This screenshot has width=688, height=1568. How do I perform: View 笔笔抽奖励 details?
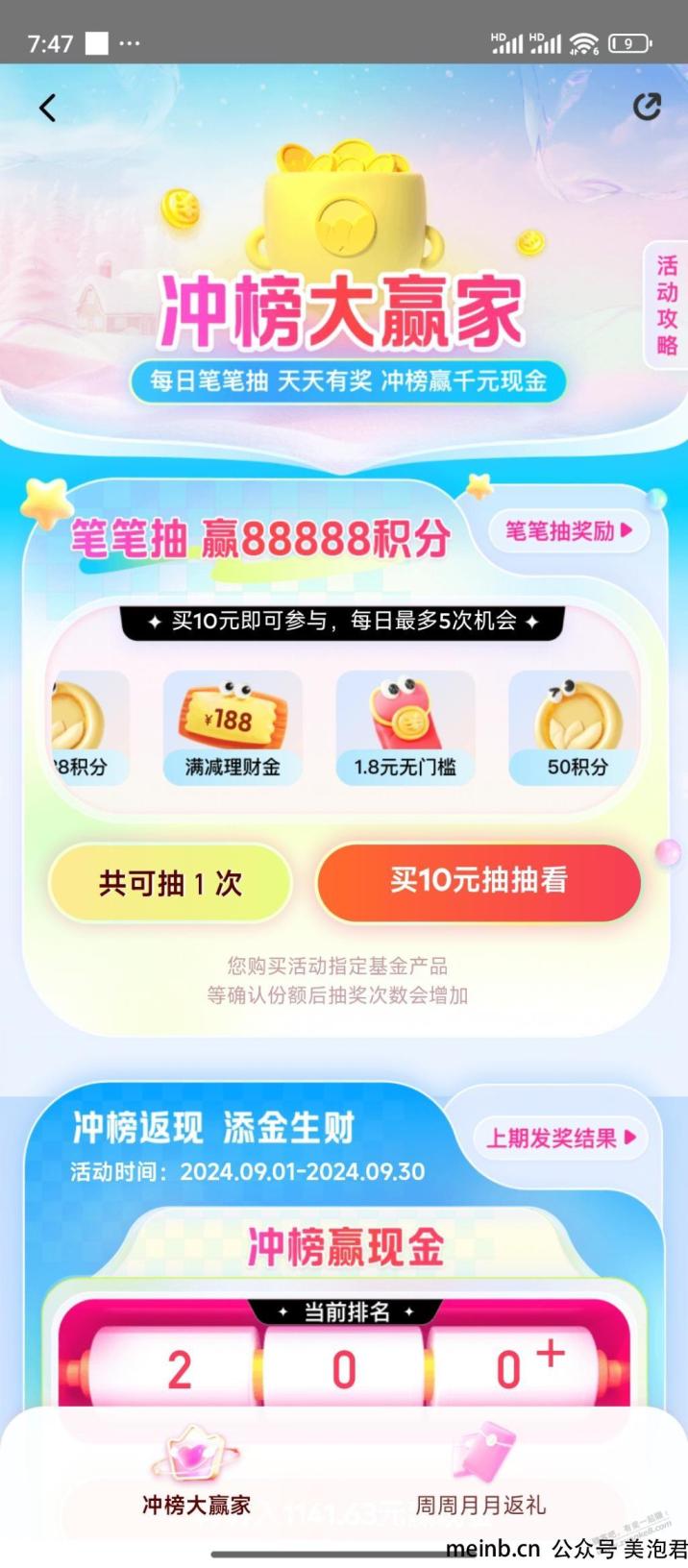click(x=568, y=531)
